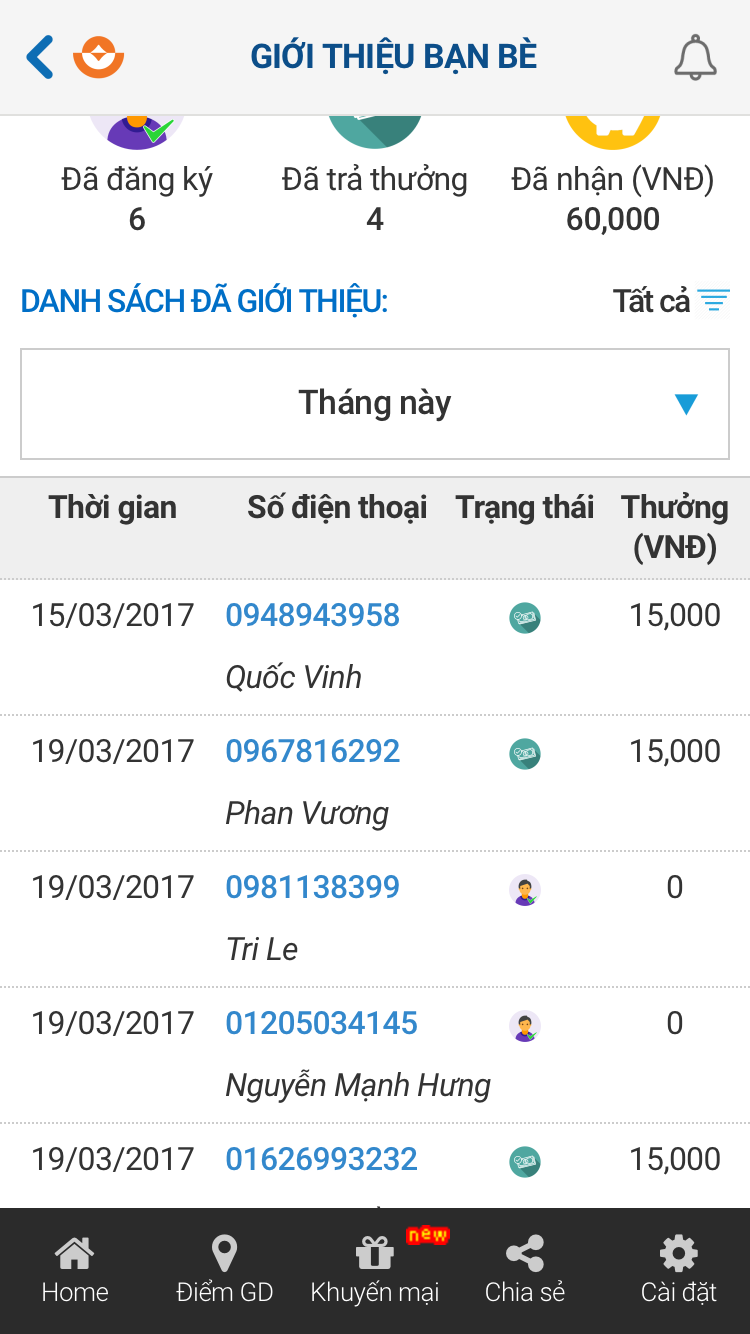Expand the Tháng này dropdown
This screenshot has width=750, height=1334.
375,404
